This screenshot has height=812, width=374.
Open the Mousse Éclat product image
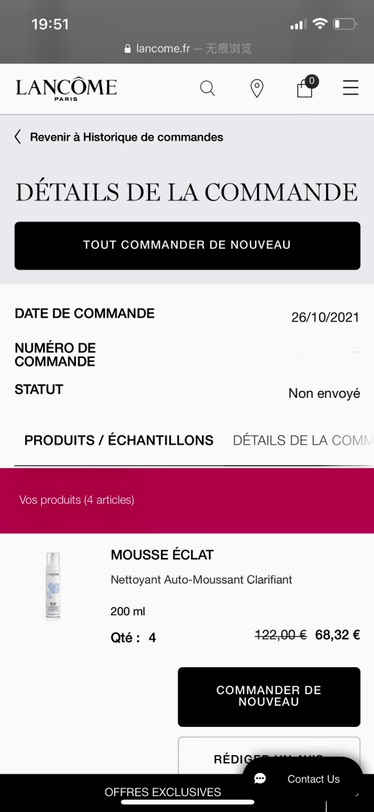coord(53,585)
